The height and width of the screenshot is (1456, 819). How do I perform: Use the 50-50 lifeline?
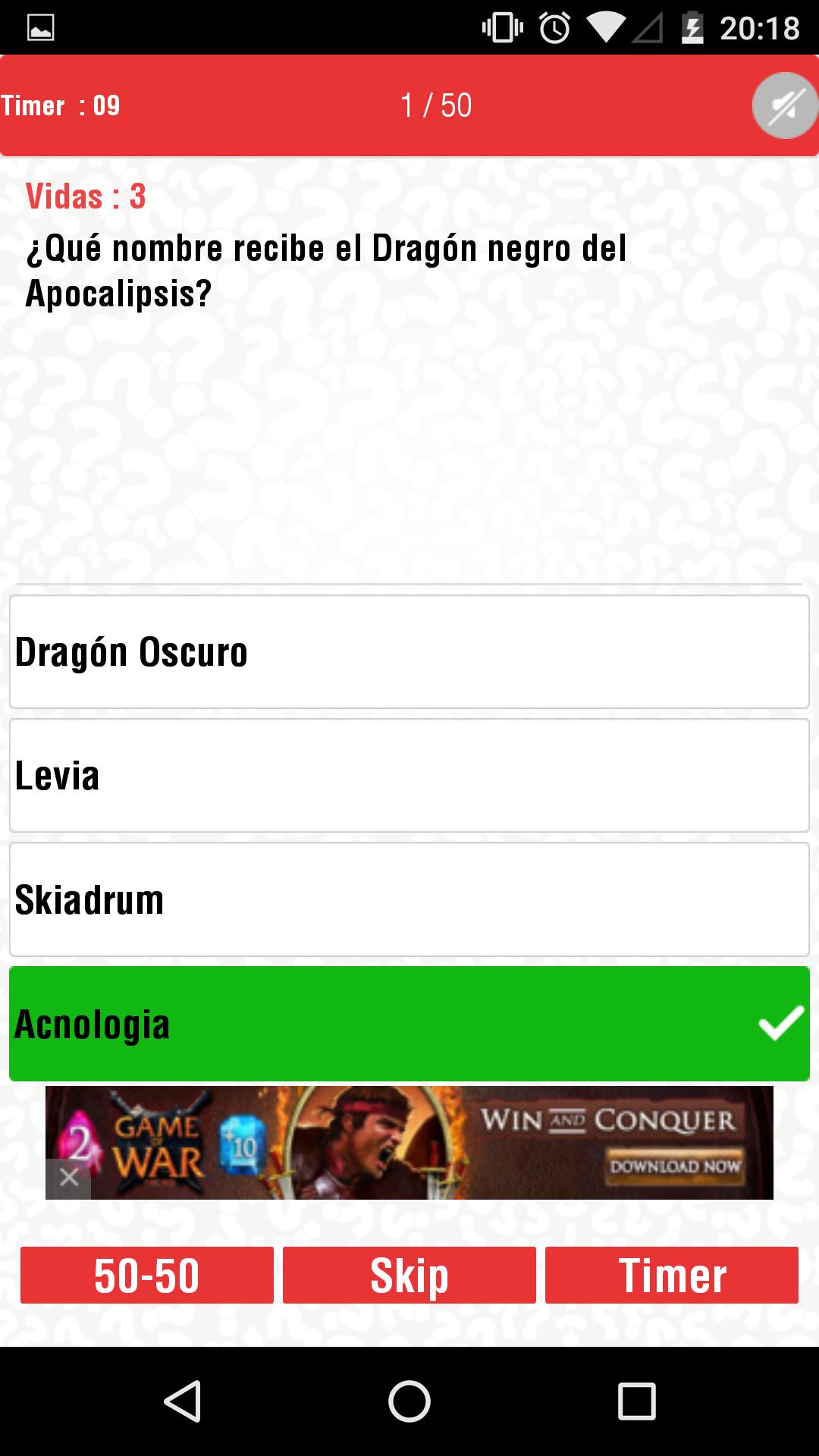pyautogui.click(x=147, y=1276)
